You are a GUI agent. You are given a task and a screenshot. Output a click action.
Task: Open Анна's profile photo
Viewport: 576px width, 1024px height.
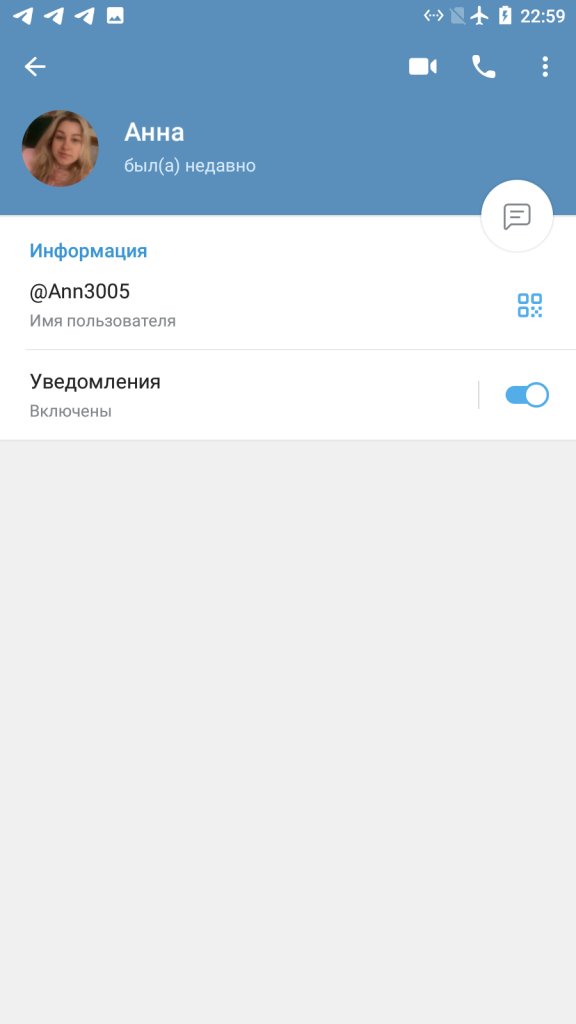point(60,148)
